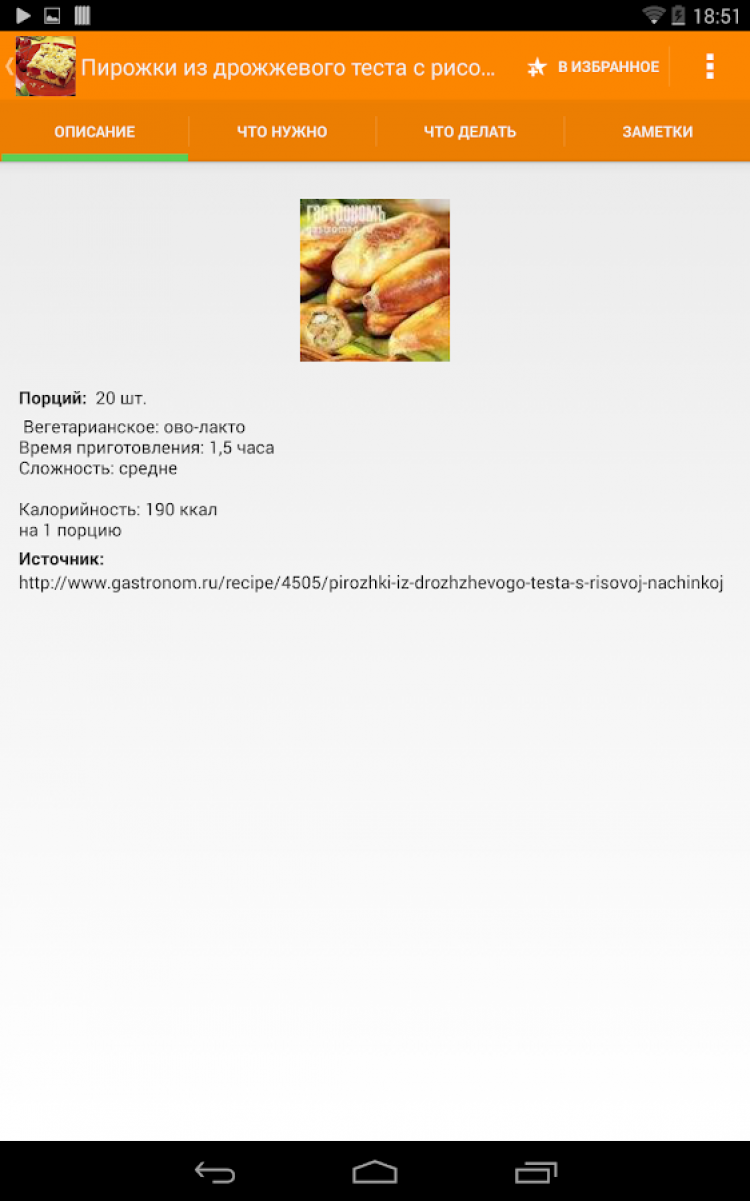Switch to the Что нужно tab
This screenshot has width=750, height=1201.
282,132
